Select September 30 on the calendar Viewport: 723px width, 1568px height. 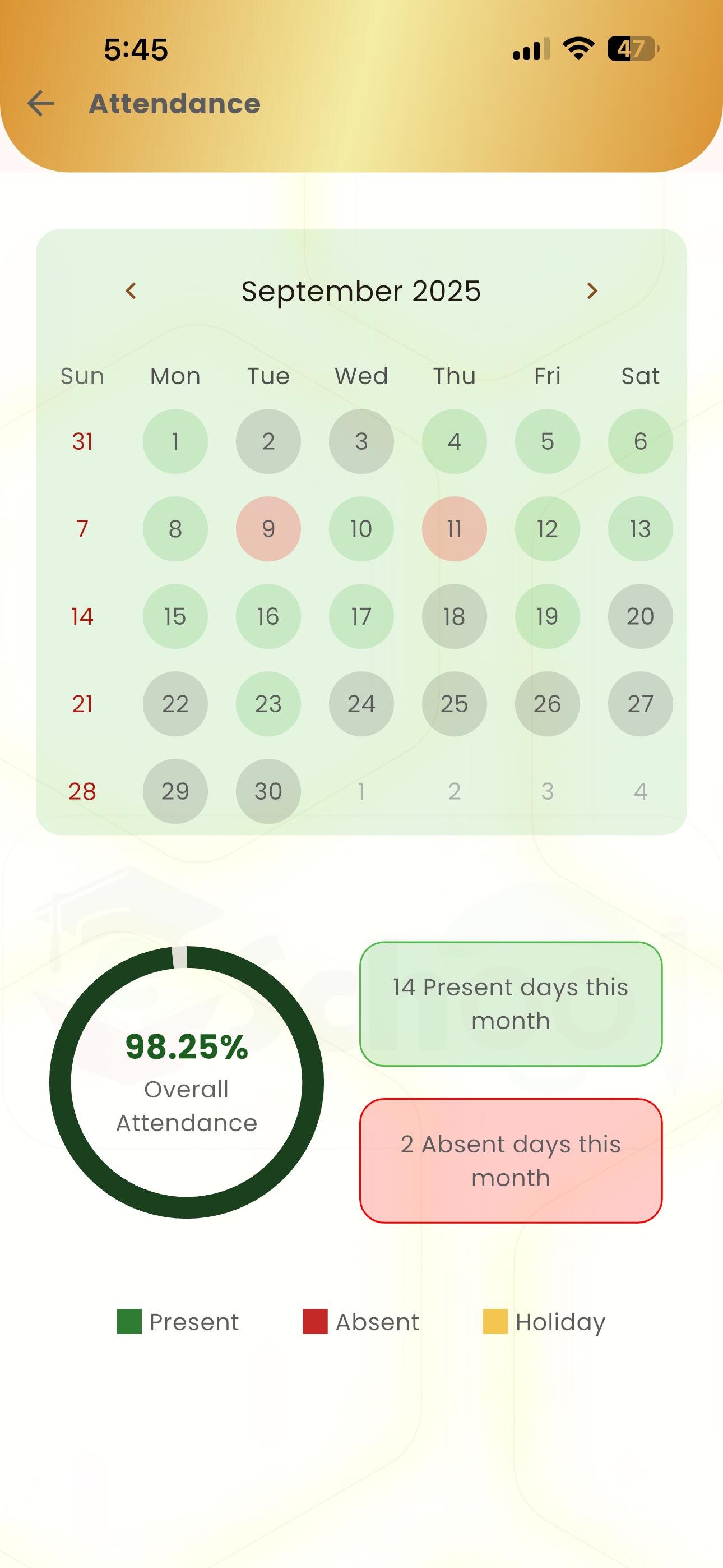pyautogui.click(x=268, y=791)
